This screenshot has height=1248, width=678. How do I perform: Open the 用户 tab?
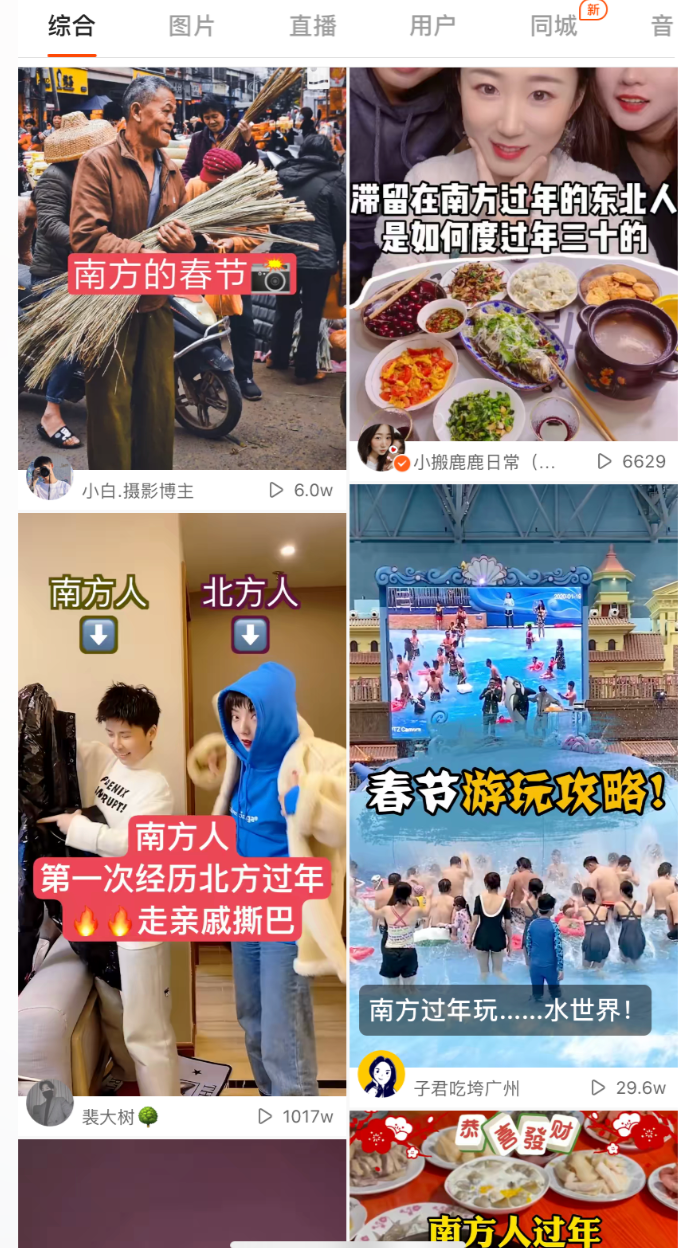tap(433, 26)
